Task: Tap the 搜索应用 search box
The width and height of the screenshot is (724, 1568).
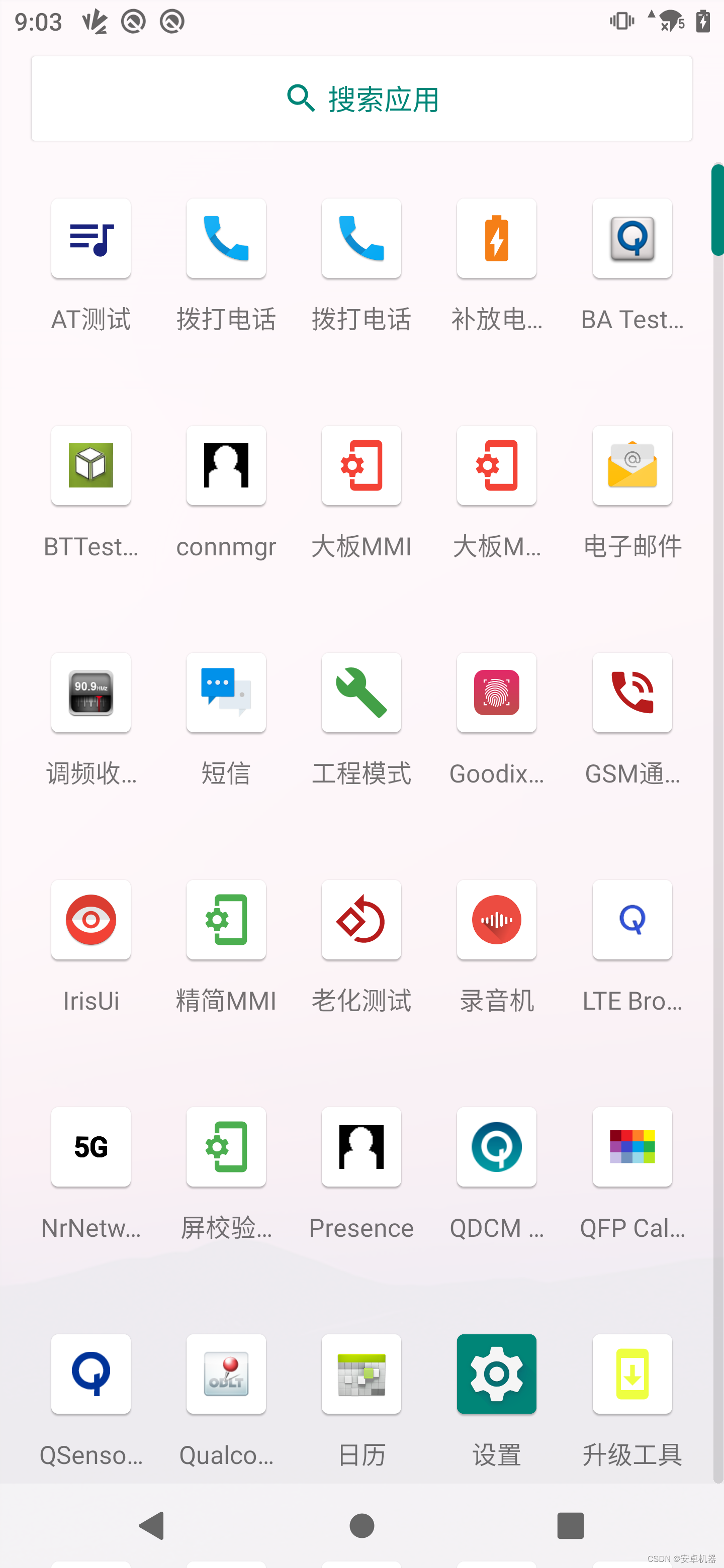Action: tap(361, 99)
